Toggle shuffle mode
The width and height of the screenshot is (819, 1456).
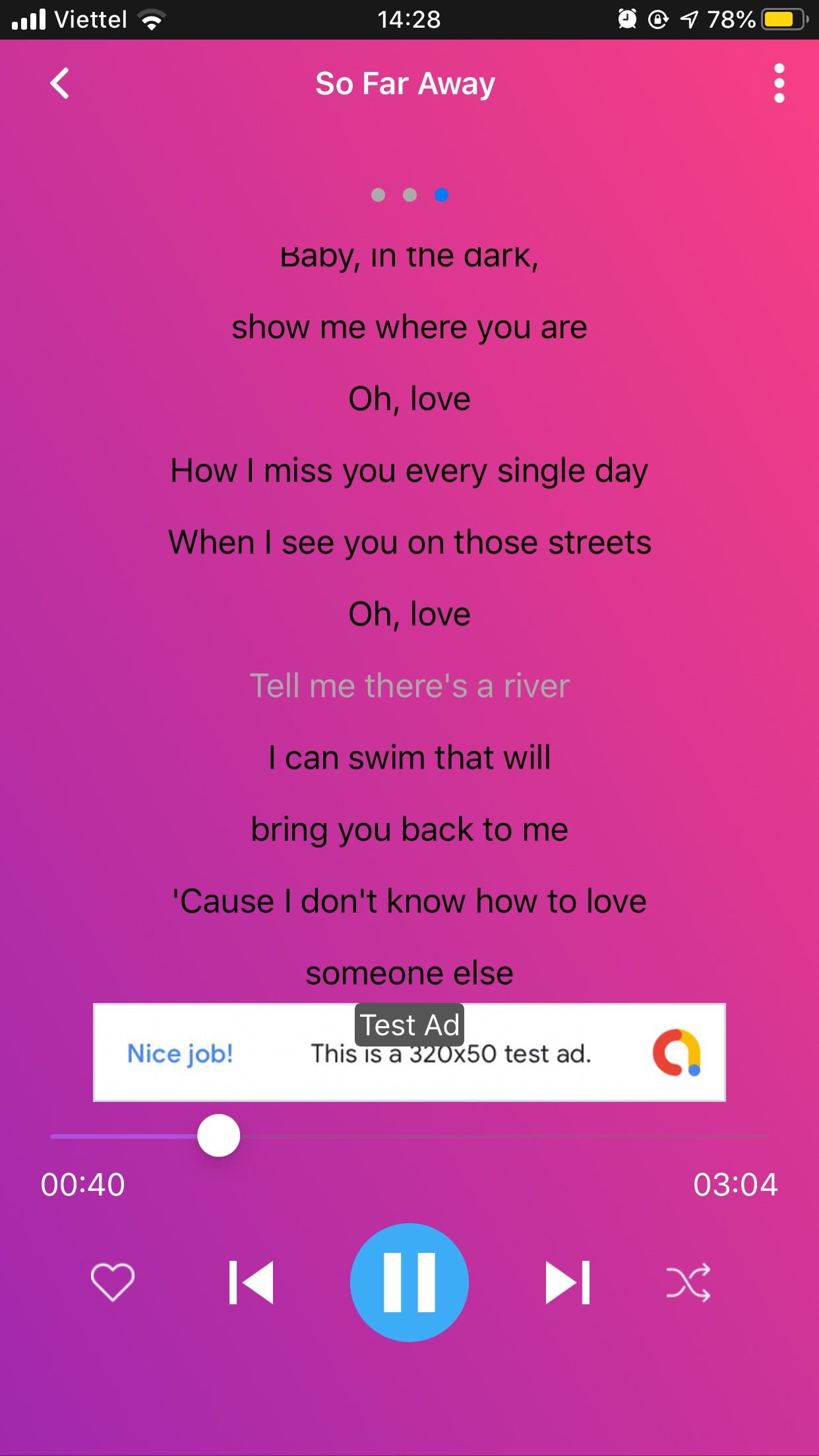click(688, 1282)
